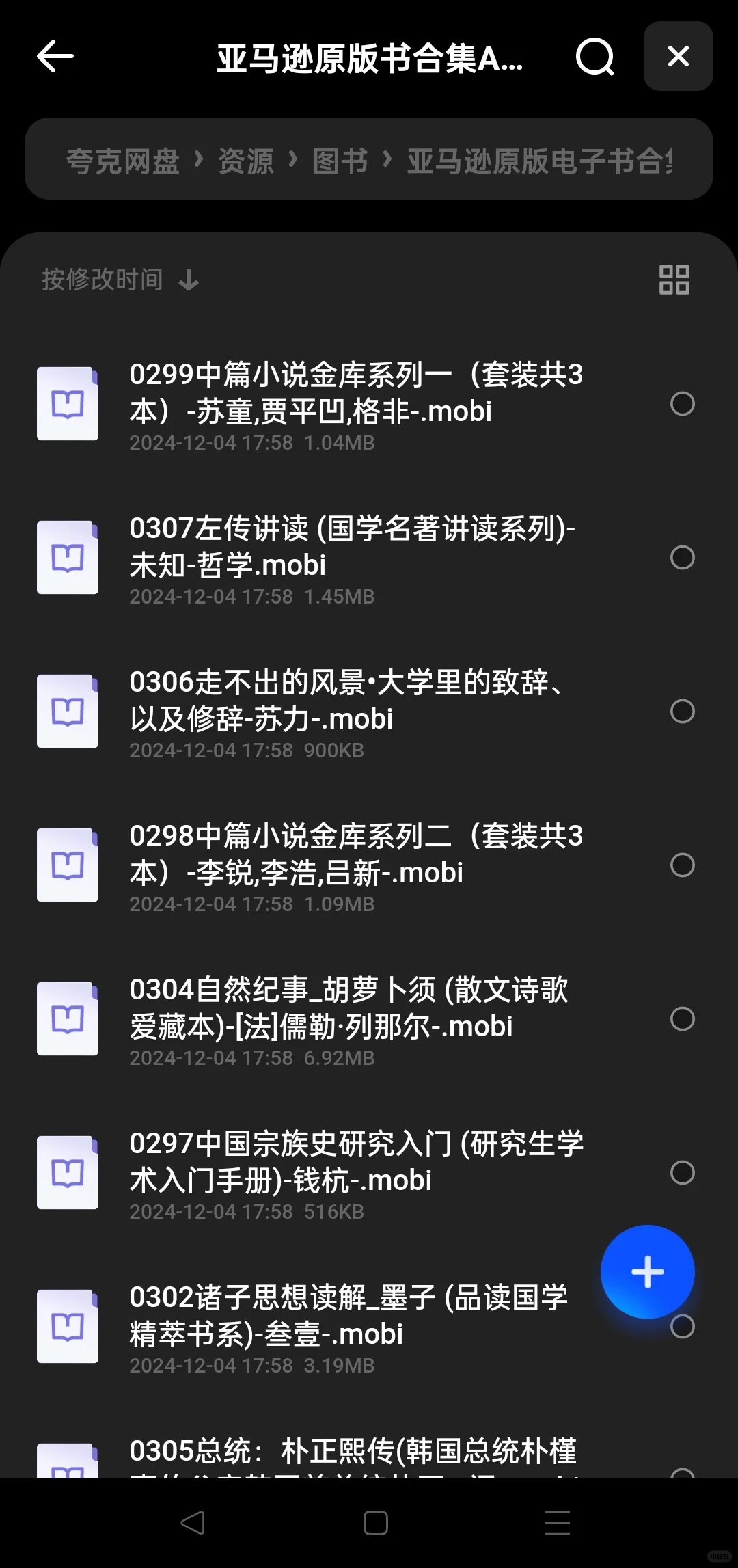Open 0304自然纪事_胡萝卜须 mobi file
Image resolution: width=738 pixels, height=1568 pixels.
point(355,1019)
